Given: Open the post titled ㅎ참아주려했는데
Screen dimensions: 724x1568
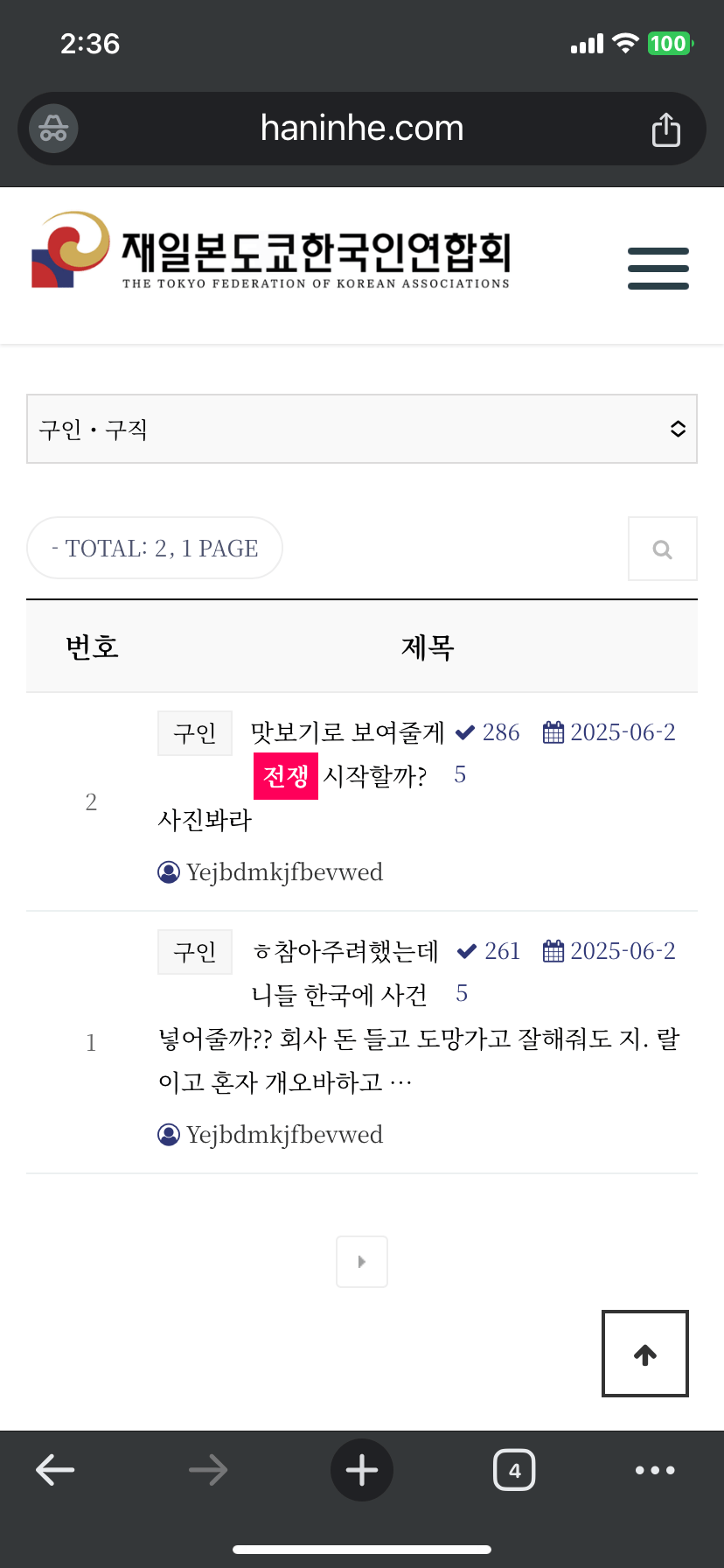Looking at the screenshot, I should point(345,951).
